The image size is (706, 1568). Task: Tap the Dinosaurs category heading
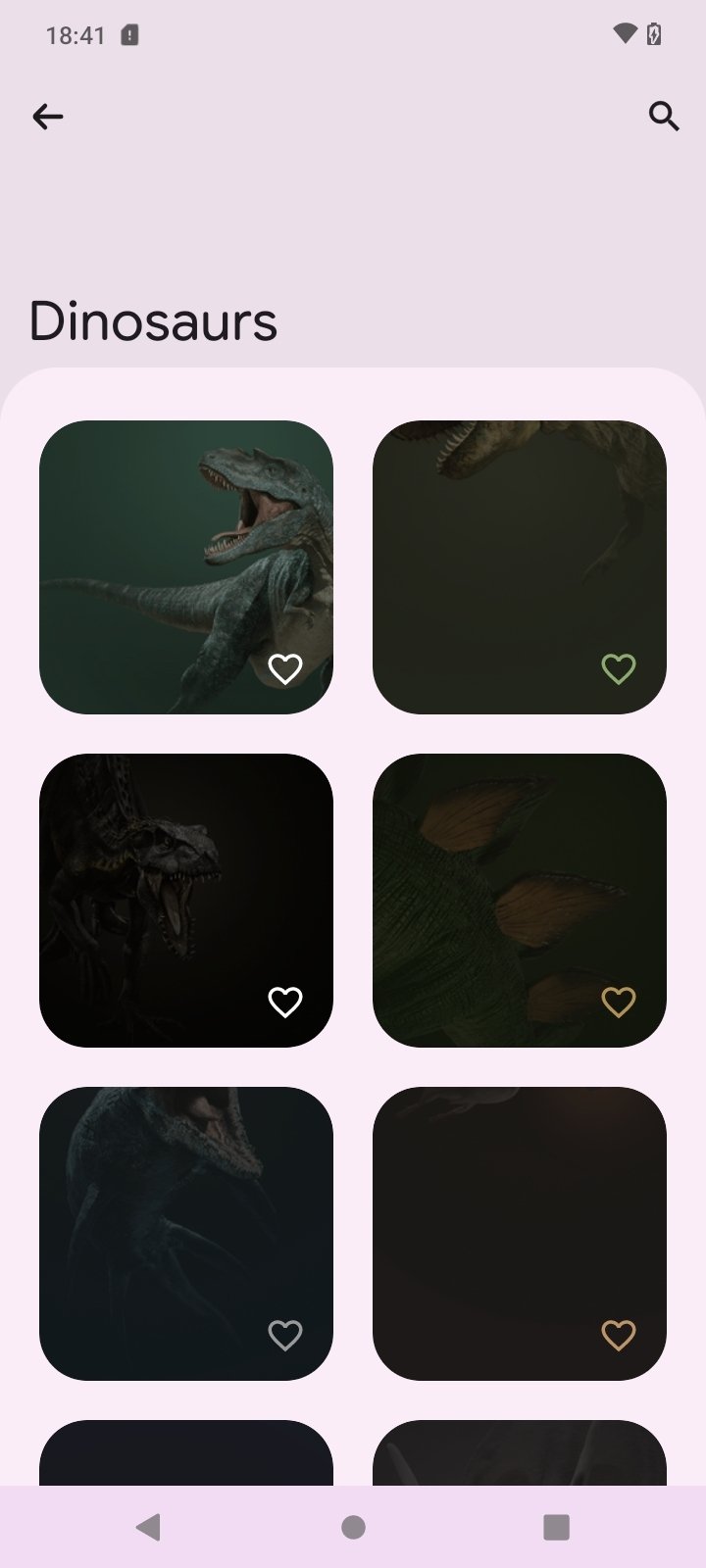[x=153, y=319]
